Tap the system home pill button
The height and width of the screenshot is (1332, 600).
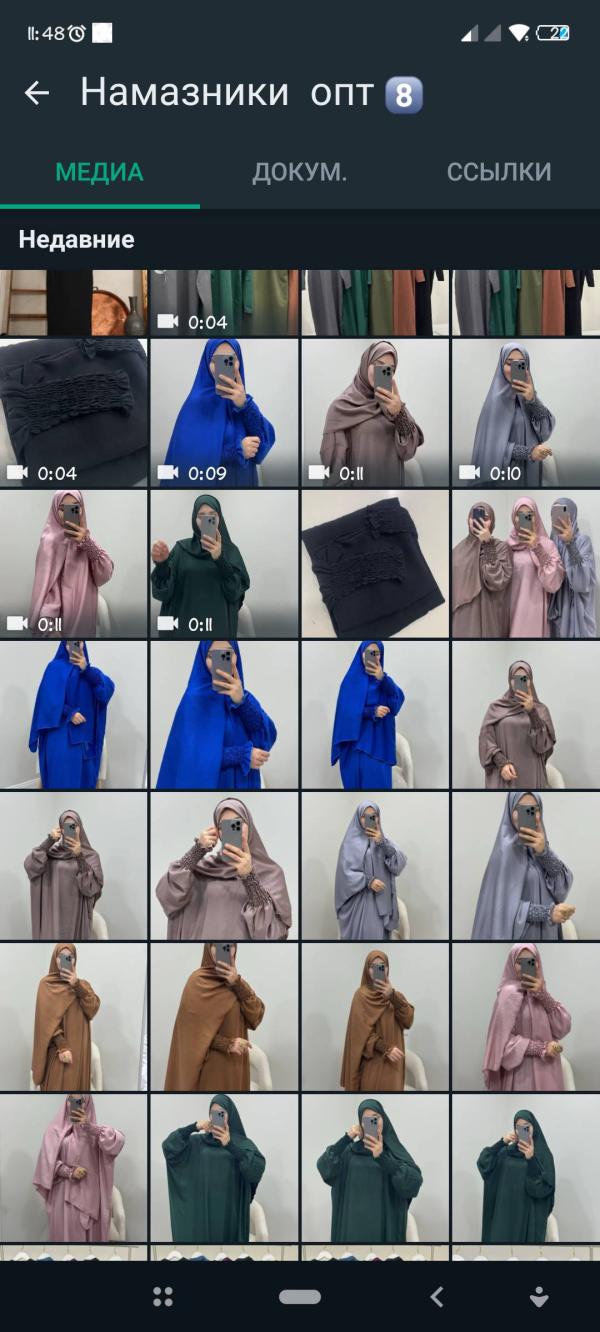[x=299, y=1297]
